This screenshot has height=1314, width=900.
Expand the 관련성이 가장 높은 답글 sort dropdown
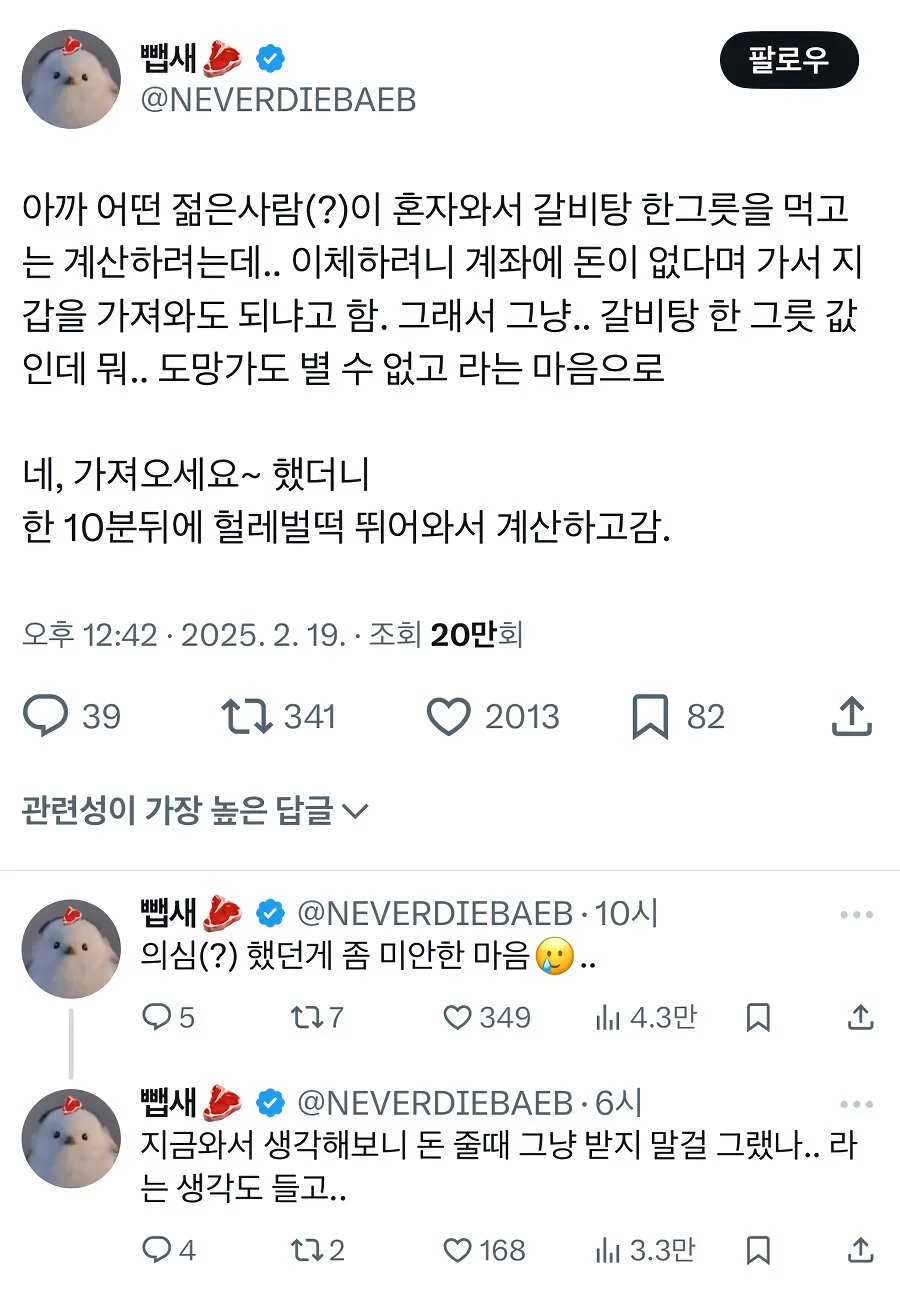pyautogui.click(x=195, y=811)
